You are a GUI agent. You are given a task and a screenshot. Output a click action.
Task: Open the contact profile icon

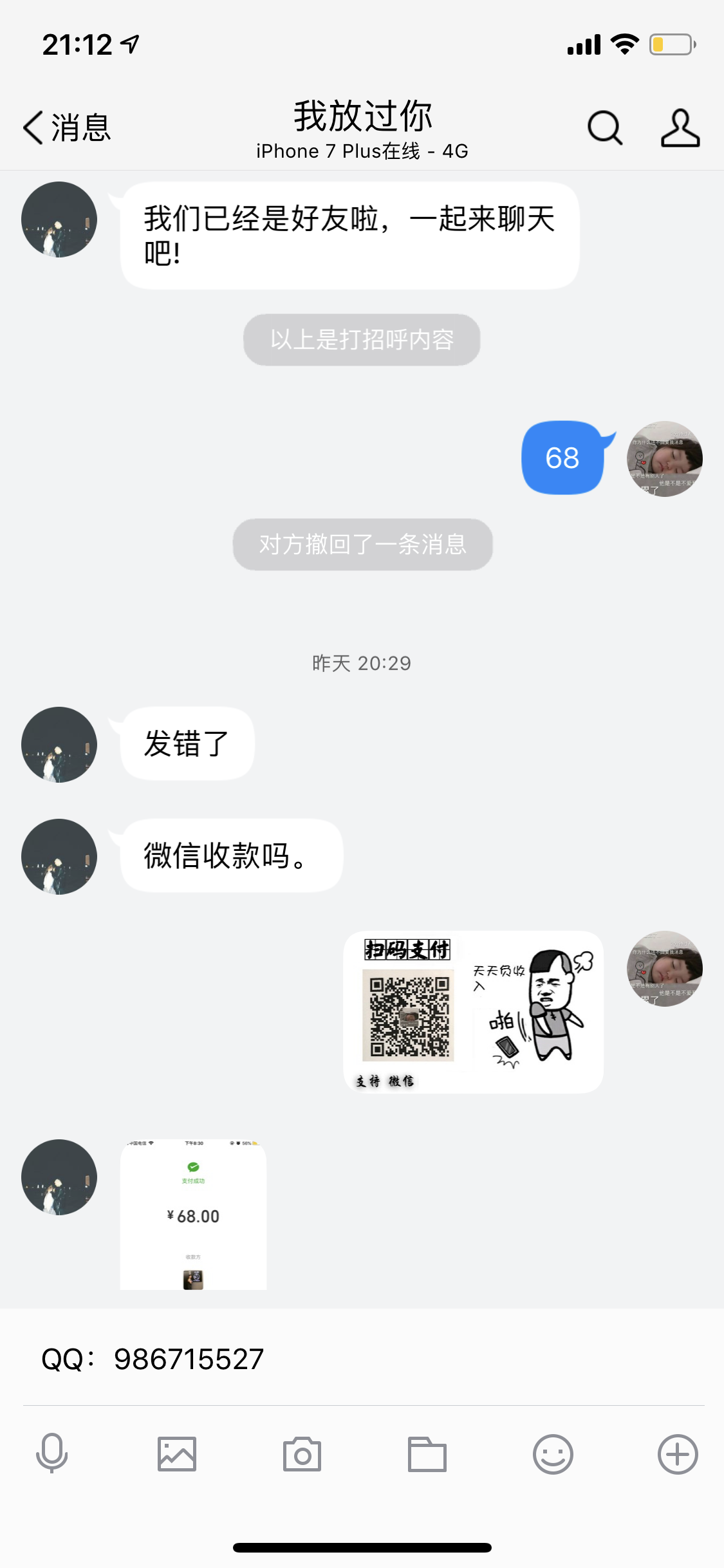[680, 127]
